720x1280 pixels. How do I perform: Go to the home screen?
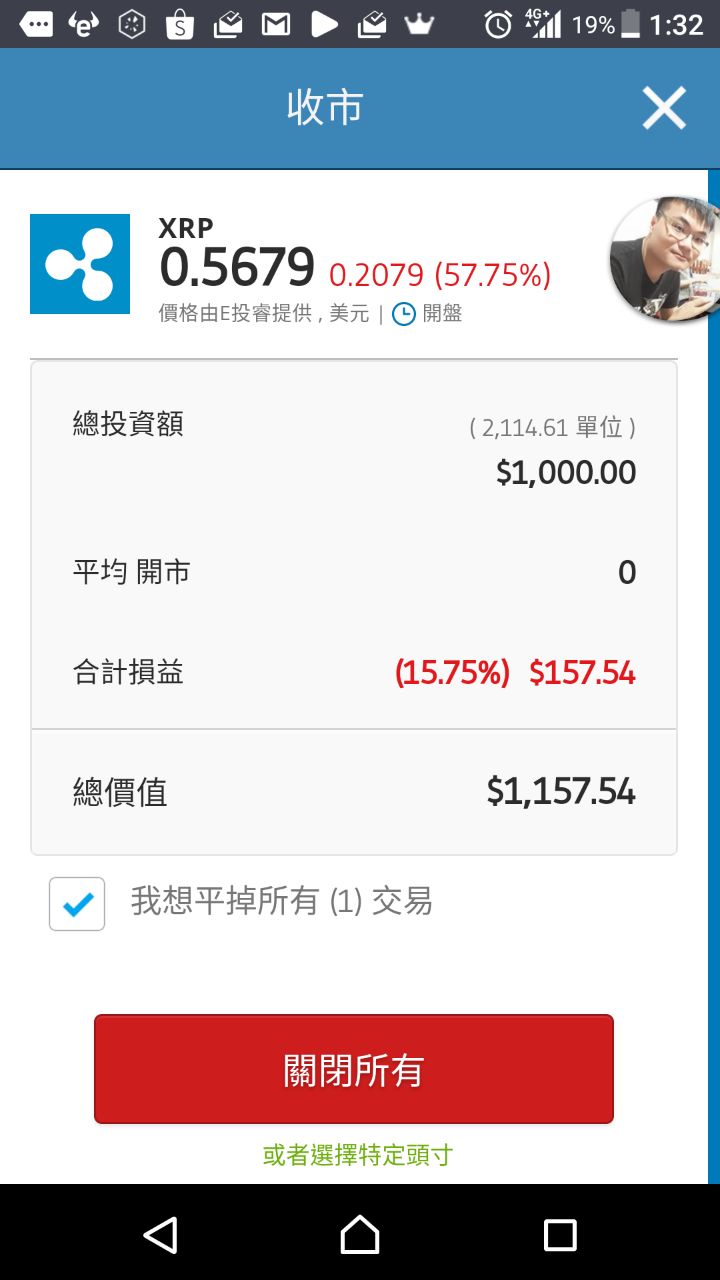(x=360, y=1235)
